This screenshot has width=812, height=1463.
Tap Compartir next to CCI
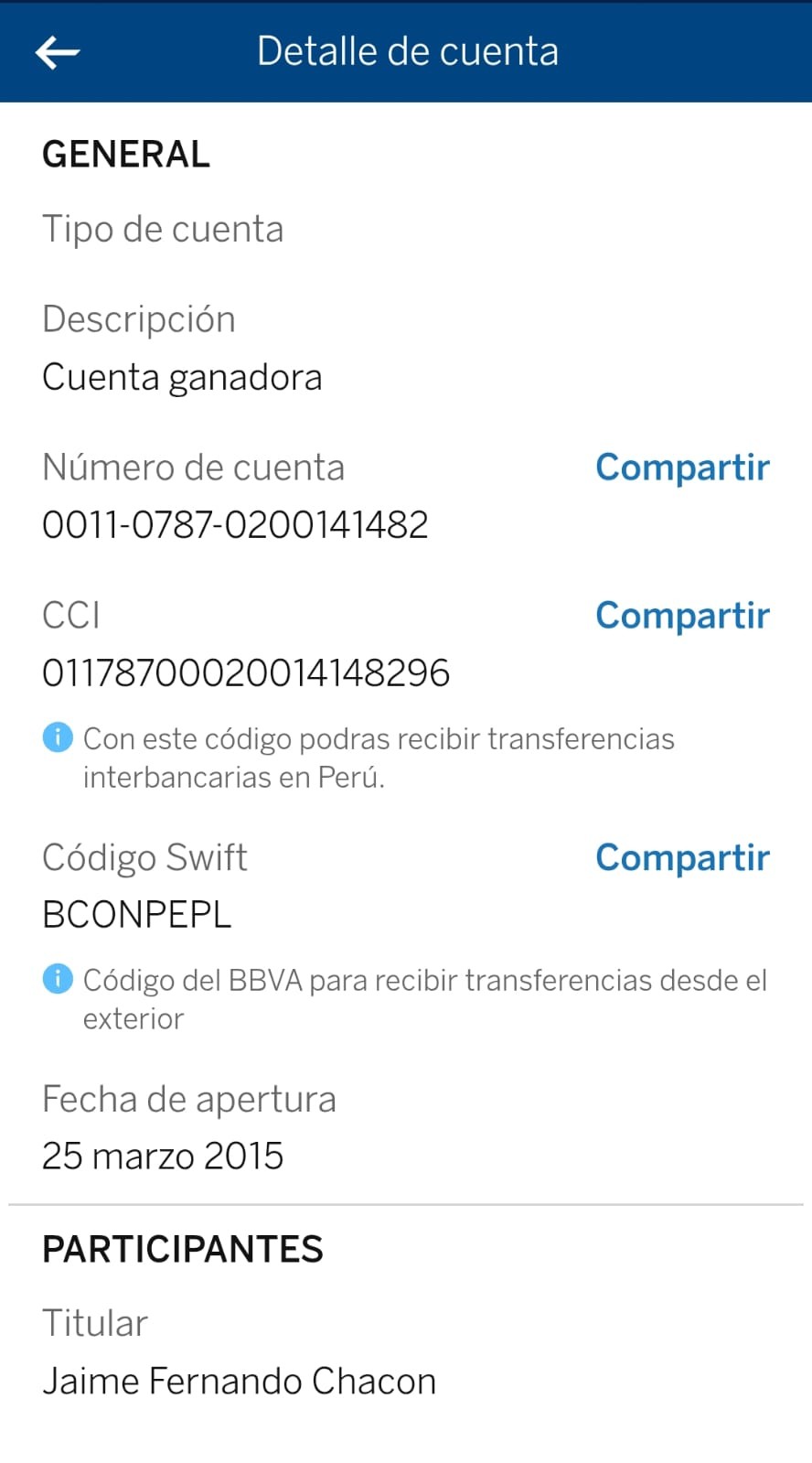click(682, 616)
